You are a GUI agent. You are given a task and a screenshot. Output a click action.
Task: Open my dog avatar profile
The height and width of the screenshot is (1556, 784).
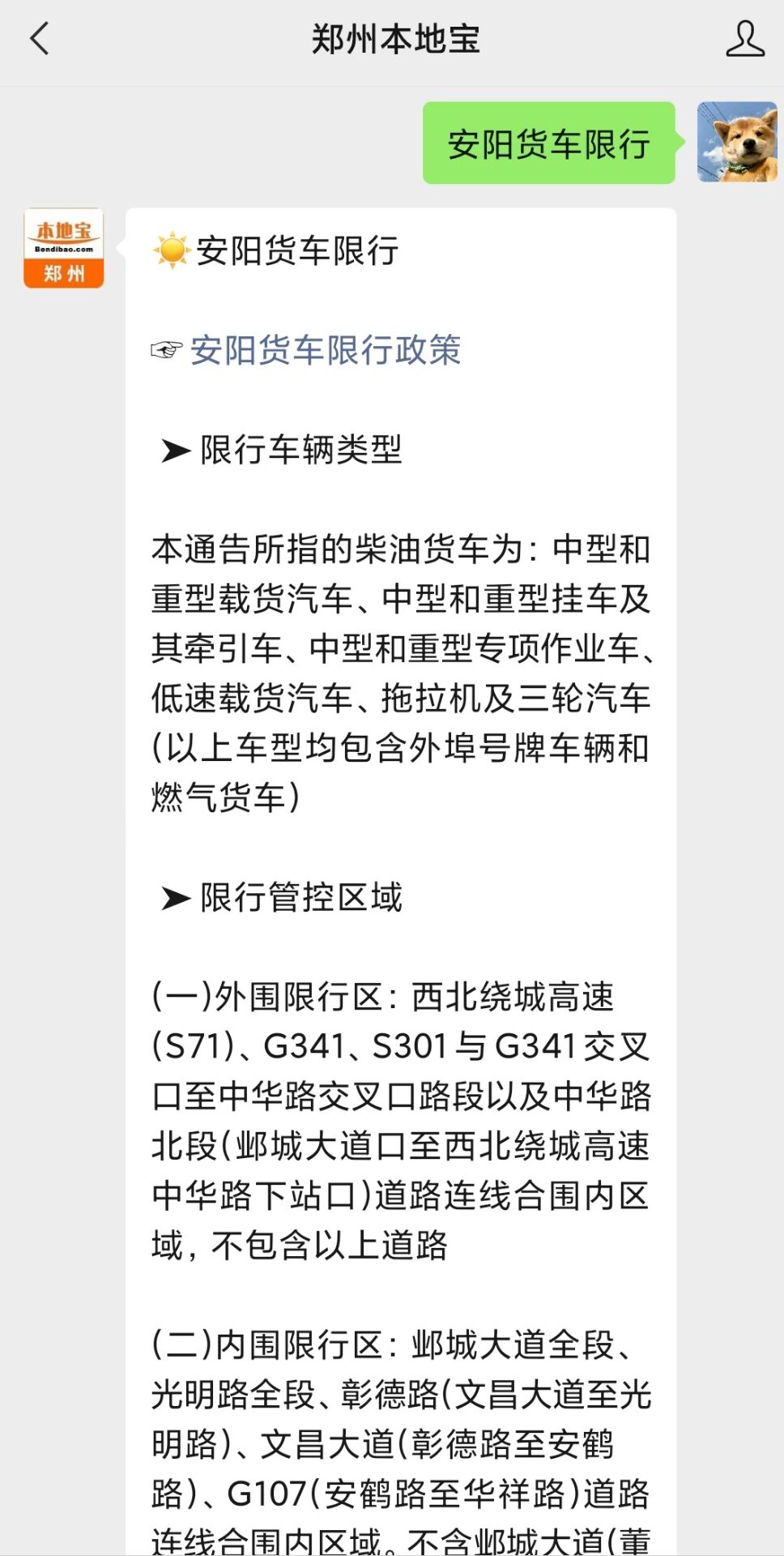[x=737, y=142]
